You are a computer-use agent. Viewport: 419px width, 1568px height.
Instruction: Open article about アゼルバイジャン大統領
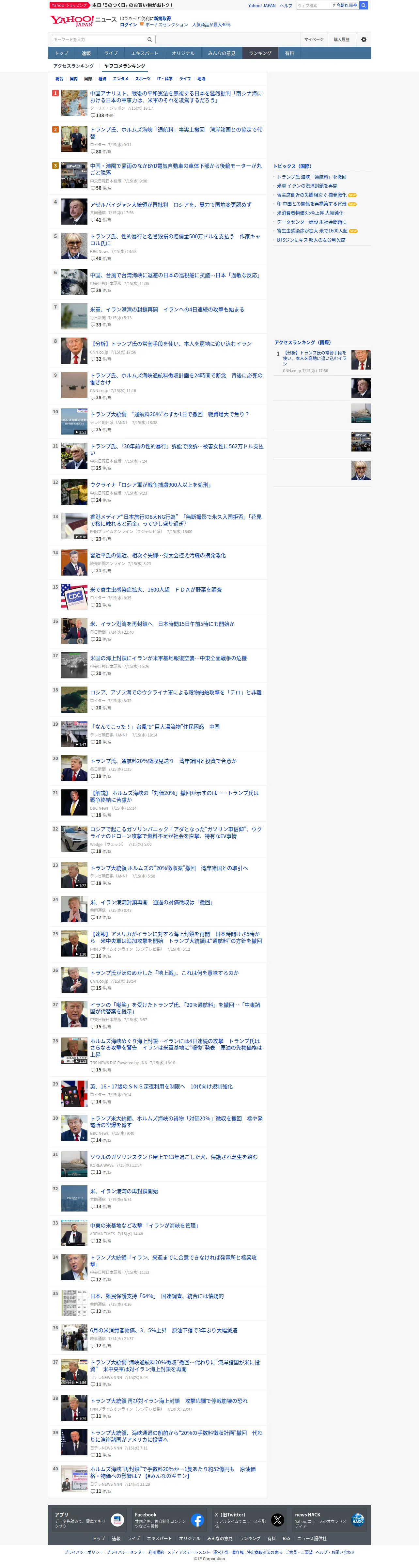(x=170, y=205)
